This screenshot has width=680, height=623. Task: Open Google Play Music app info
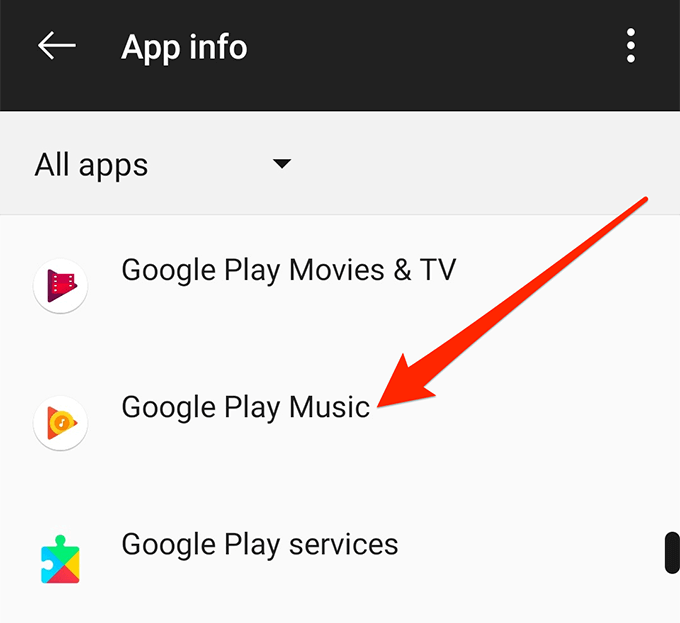click(x=245, y=407)
